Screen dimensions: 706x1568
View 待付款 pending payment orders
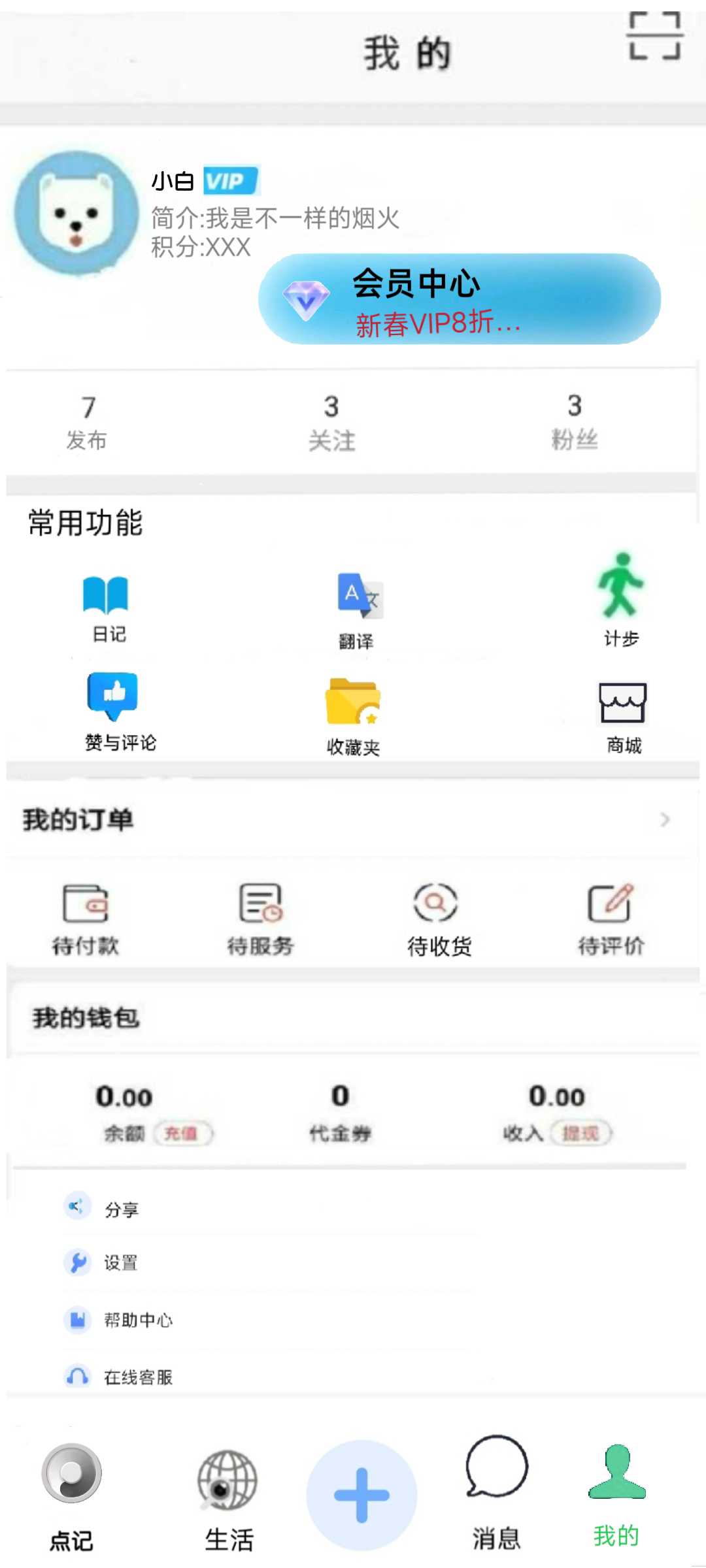click(85, 918)
